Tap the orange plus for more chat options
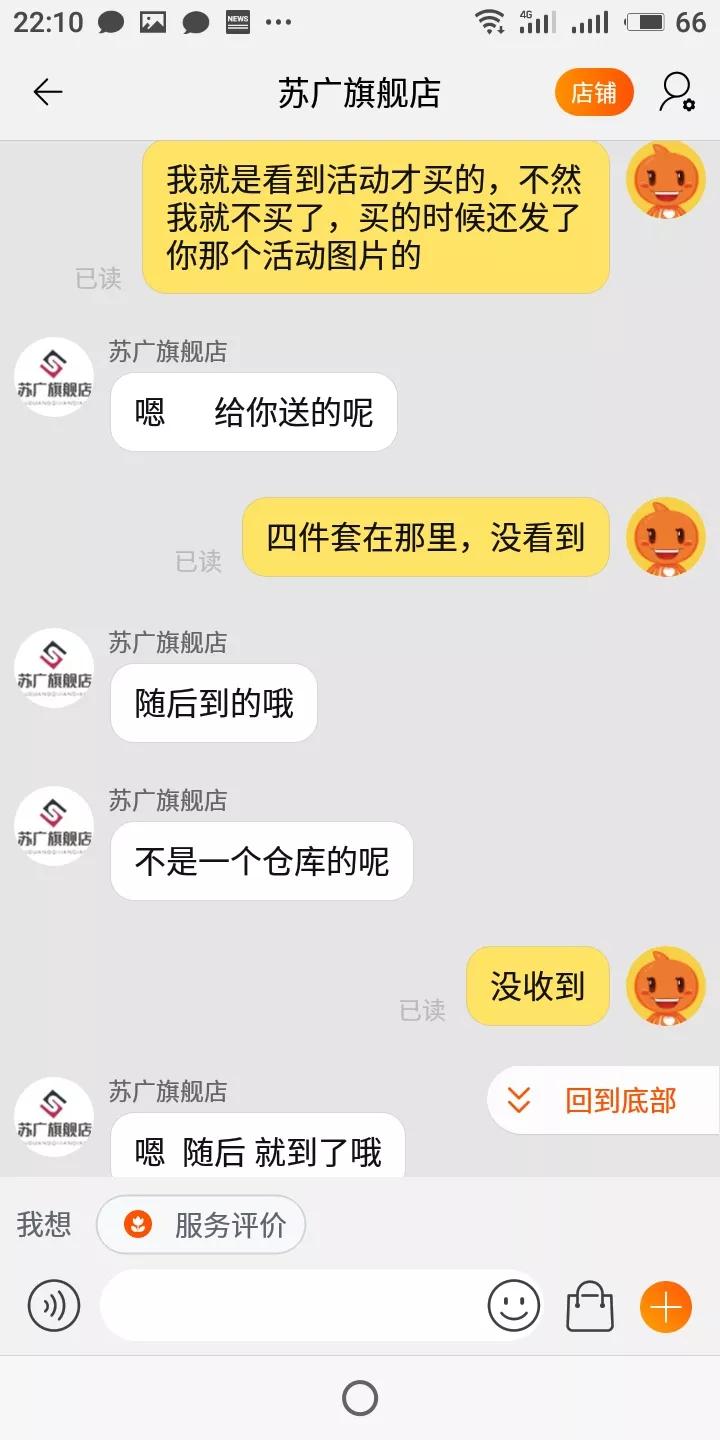 [x=663, y=1305]
